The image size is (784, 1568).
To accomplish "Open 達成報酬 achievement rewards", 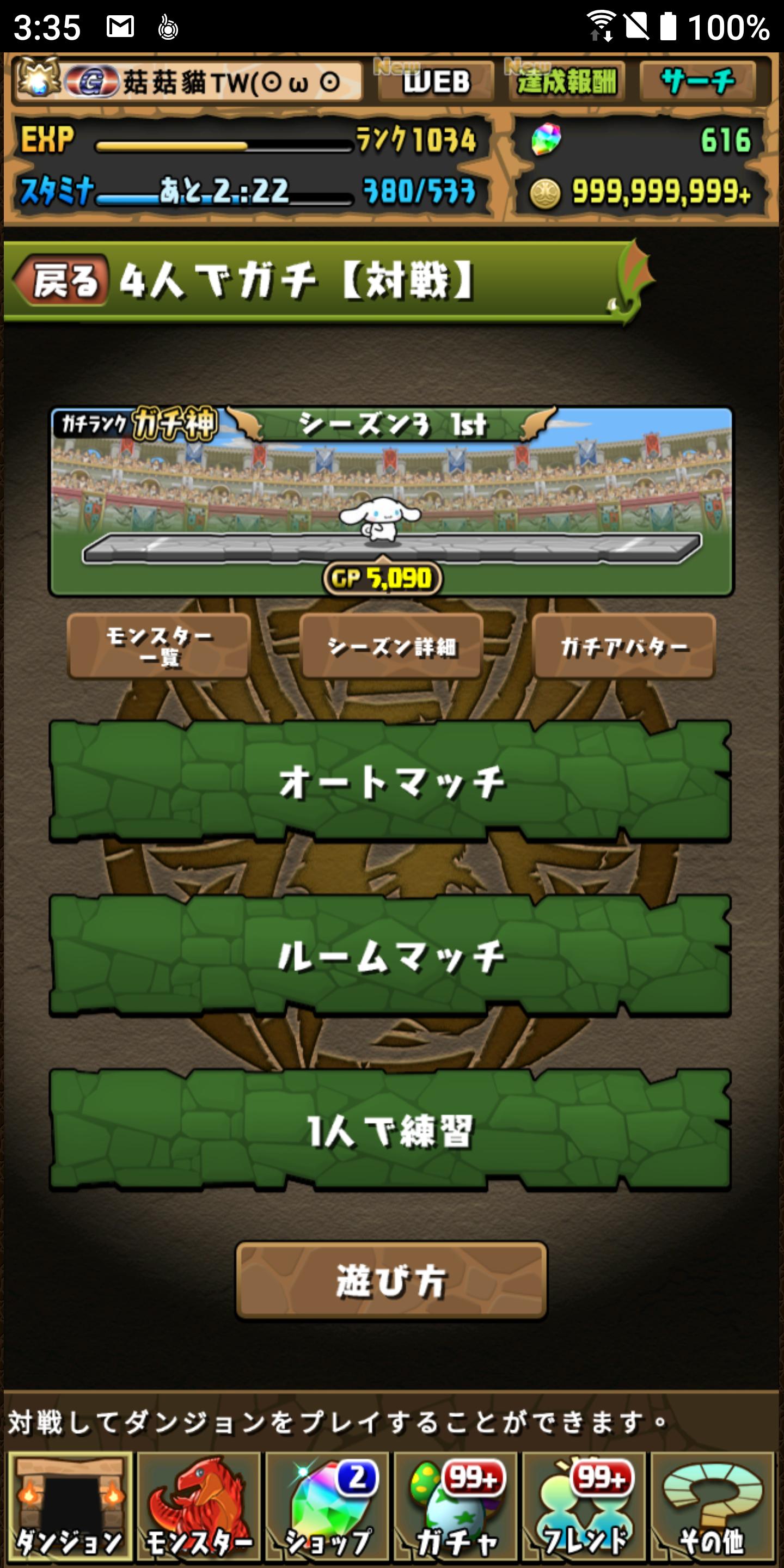I will (x=566, y=82).
